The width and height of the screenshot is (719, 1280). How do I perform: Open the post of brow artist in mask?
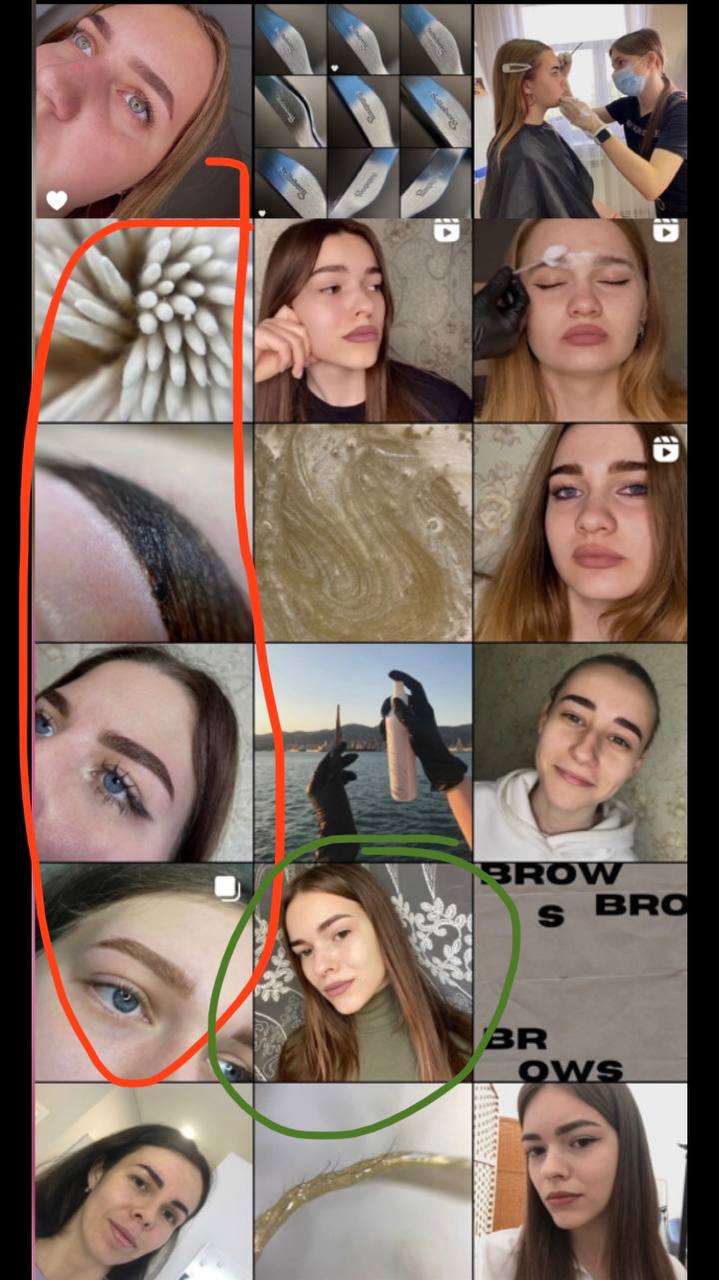pos(581,110)
